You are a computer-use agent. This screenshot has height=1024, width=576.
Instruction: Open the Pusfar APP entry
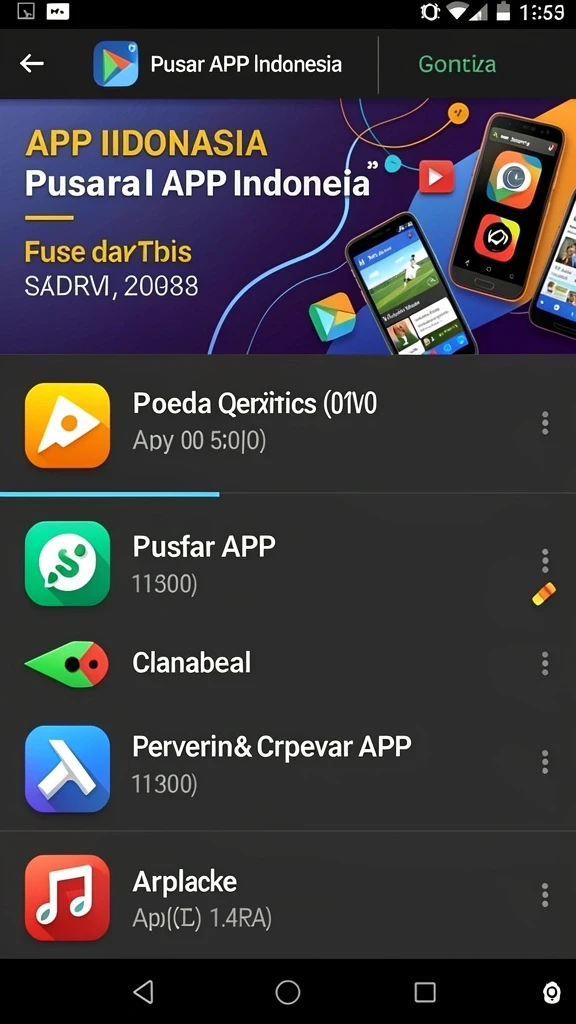(288, 564)
